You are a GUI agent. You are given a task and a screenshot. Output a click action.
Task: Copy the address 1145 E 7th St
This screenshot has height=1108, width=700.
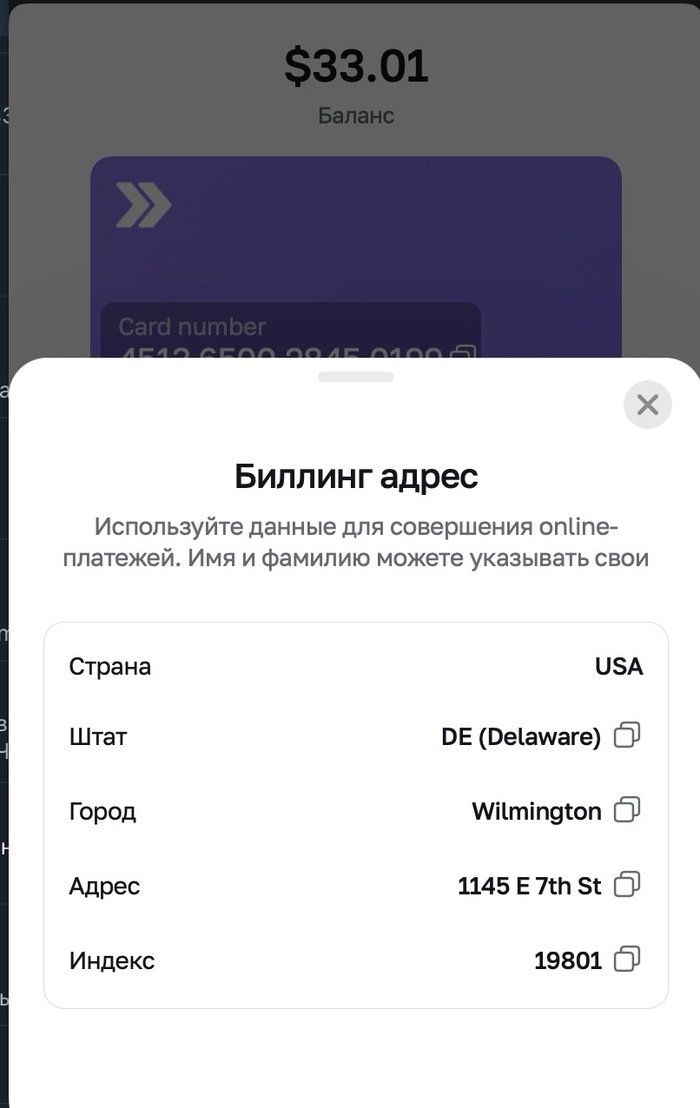point(627,885)
